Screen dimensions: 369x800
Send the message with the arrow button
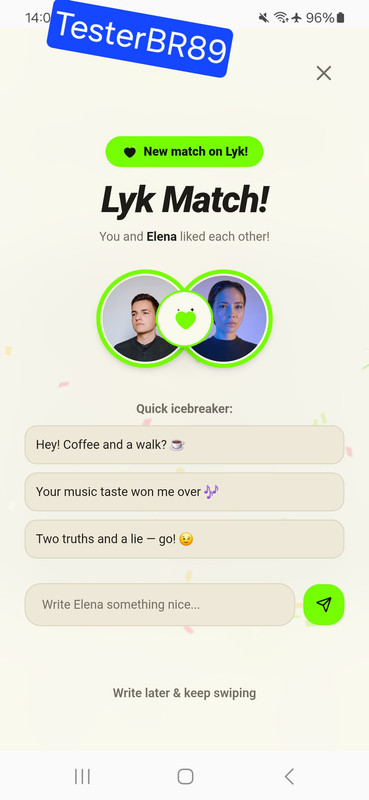[324, 605]
